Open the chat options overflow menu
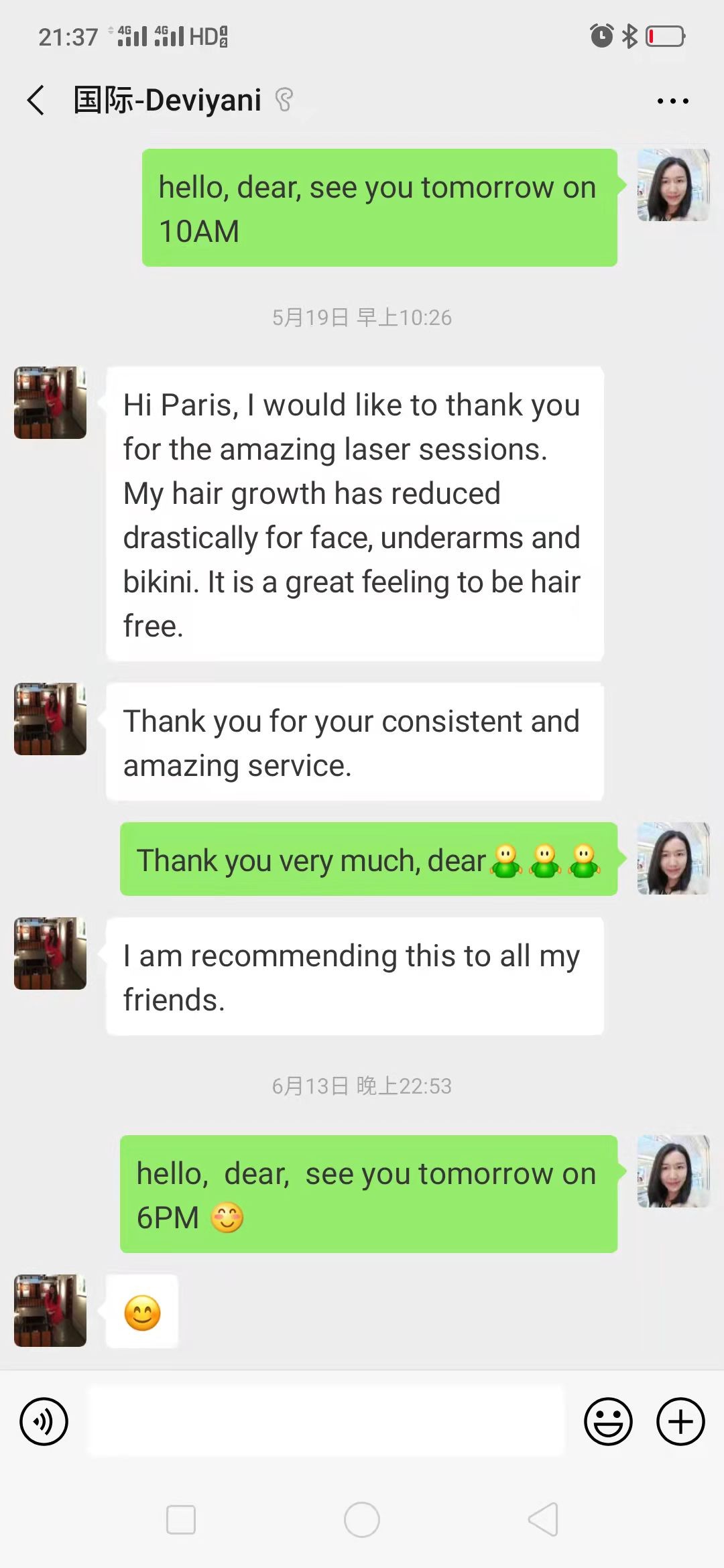 672,101
